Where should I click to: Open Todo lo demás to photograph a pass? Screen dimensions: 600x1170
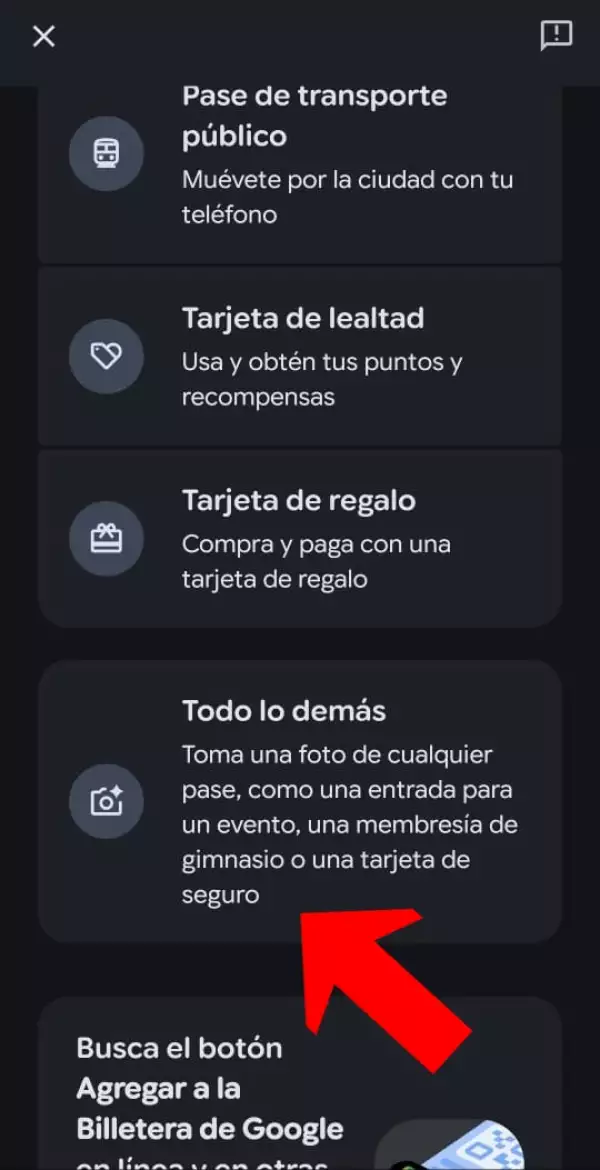click(300, 800)
